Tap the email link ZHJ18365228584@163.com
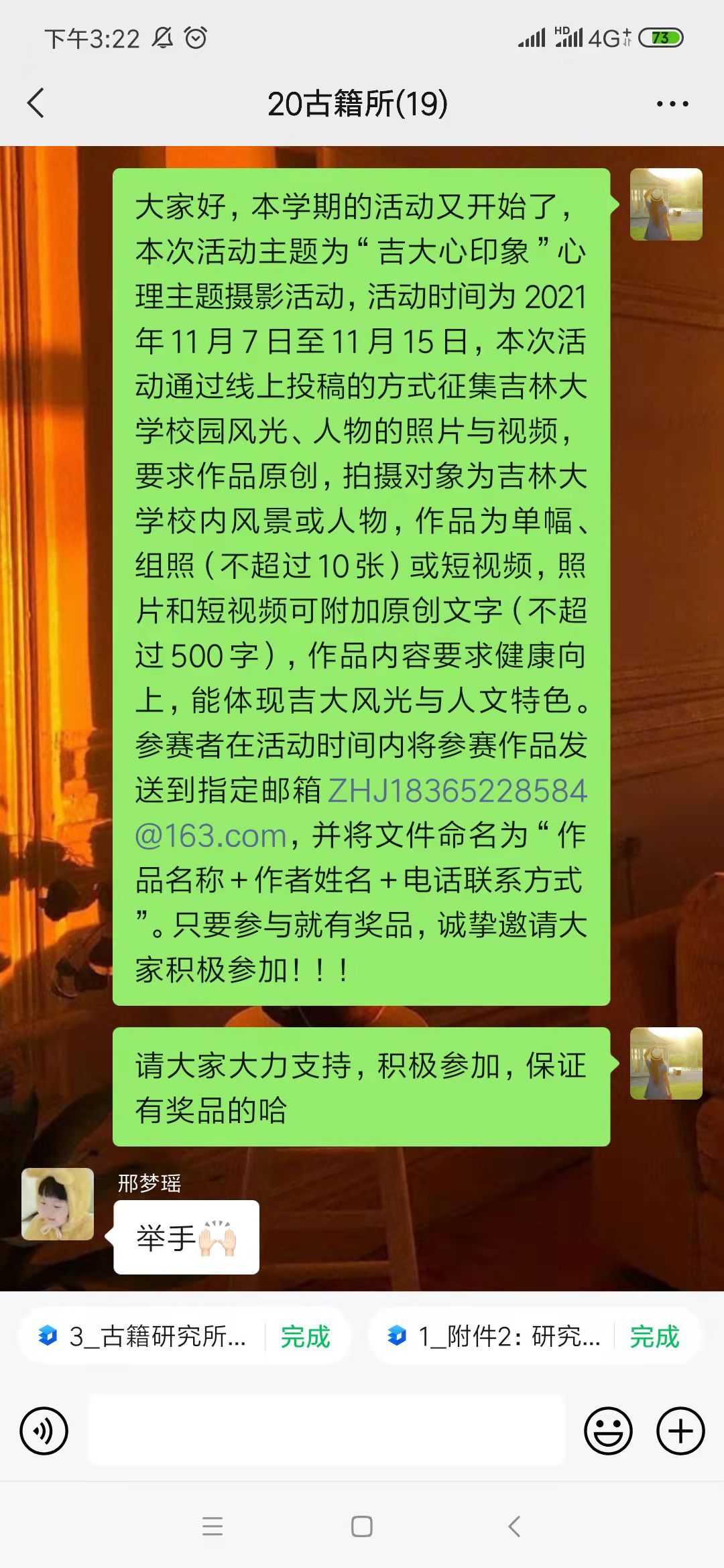Viewport: 724px width, 1568px height. tap(457, 791)
